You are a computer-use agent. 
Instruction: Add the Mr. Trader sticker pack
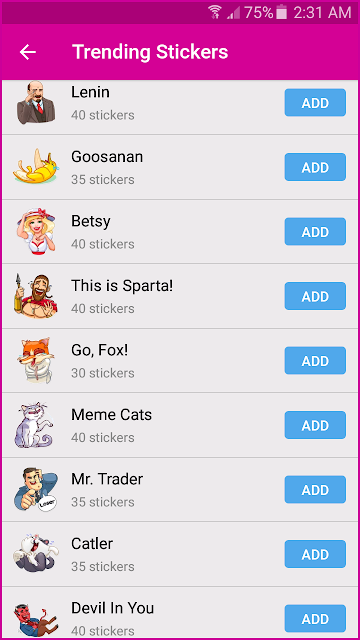point(315,489)
